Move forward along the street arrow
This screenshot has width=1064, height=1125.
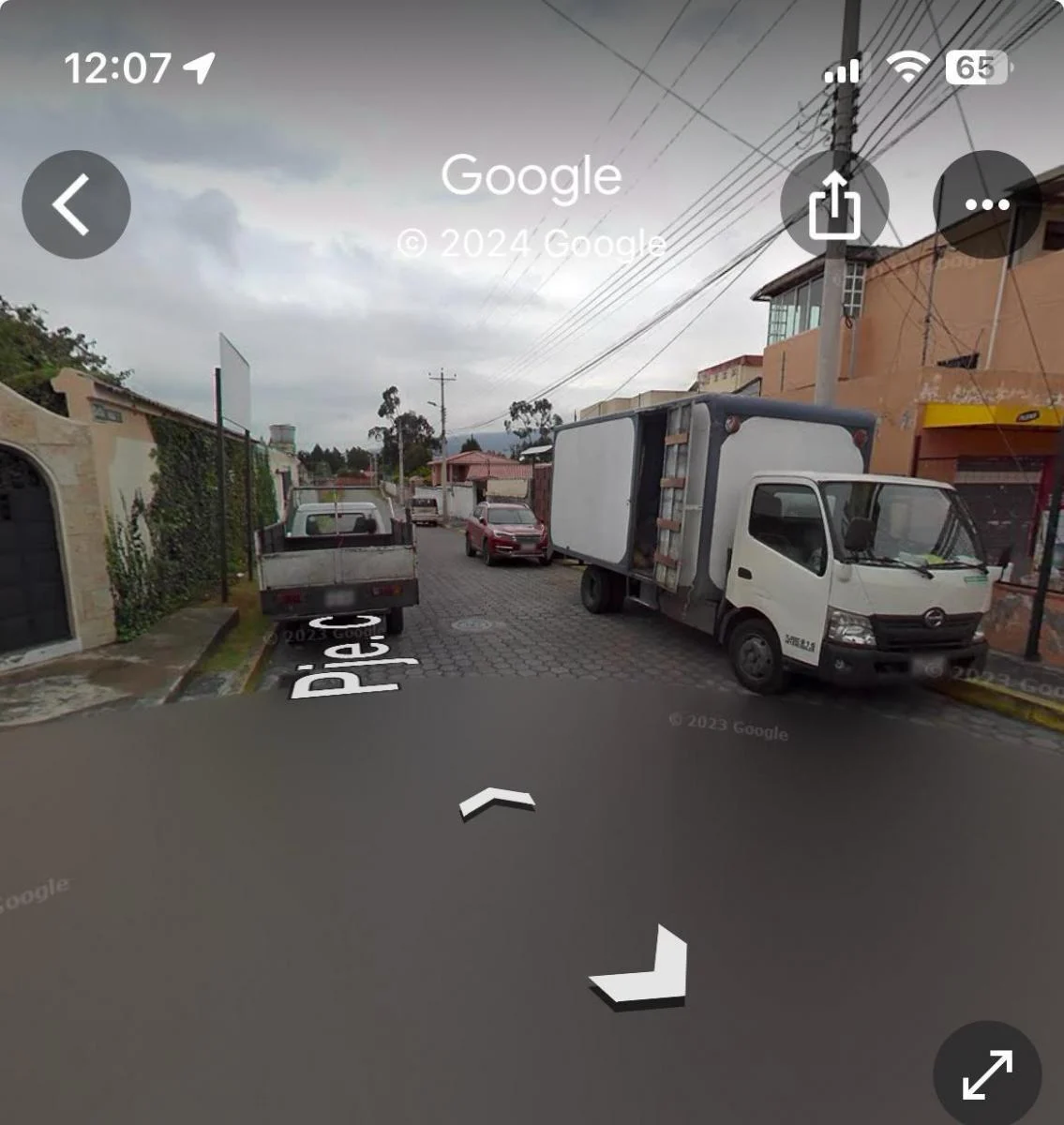(497, 802)
